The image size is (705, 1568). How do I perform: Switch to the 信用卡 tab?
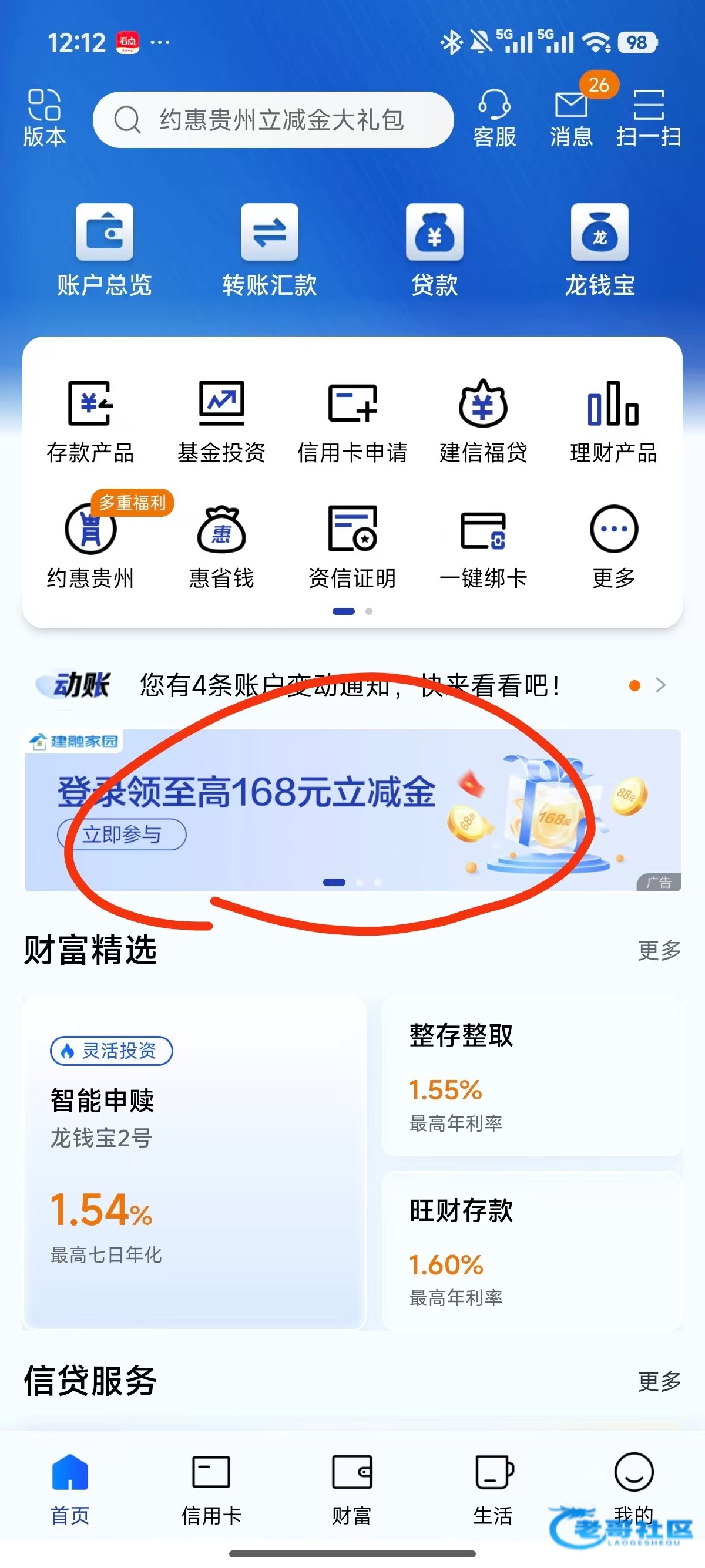(x=211, y=1488)
